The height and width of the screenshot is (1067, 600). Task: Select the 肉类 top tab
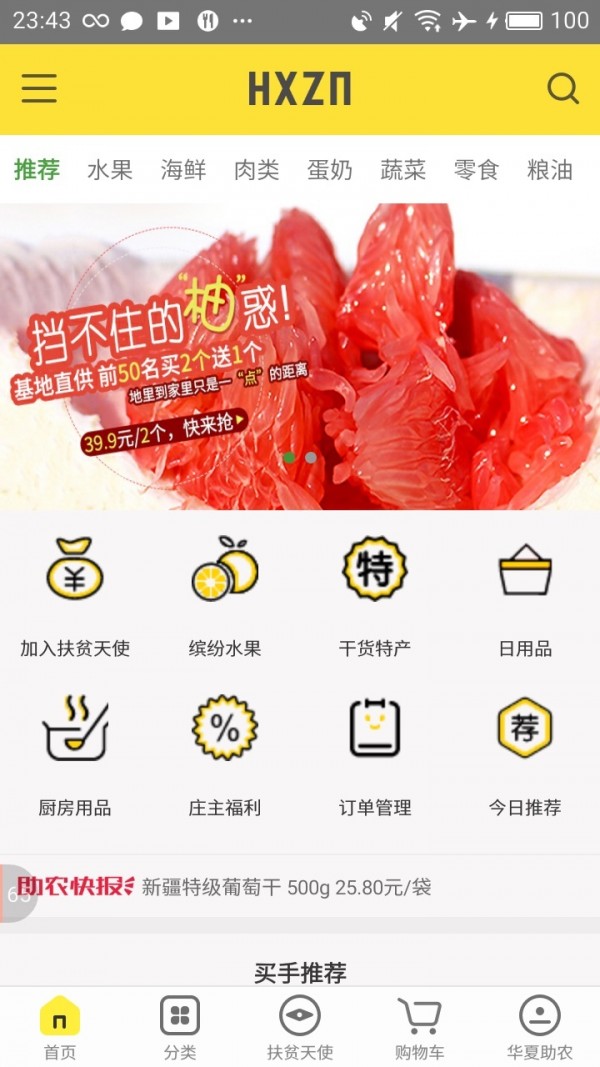[257, 170]
